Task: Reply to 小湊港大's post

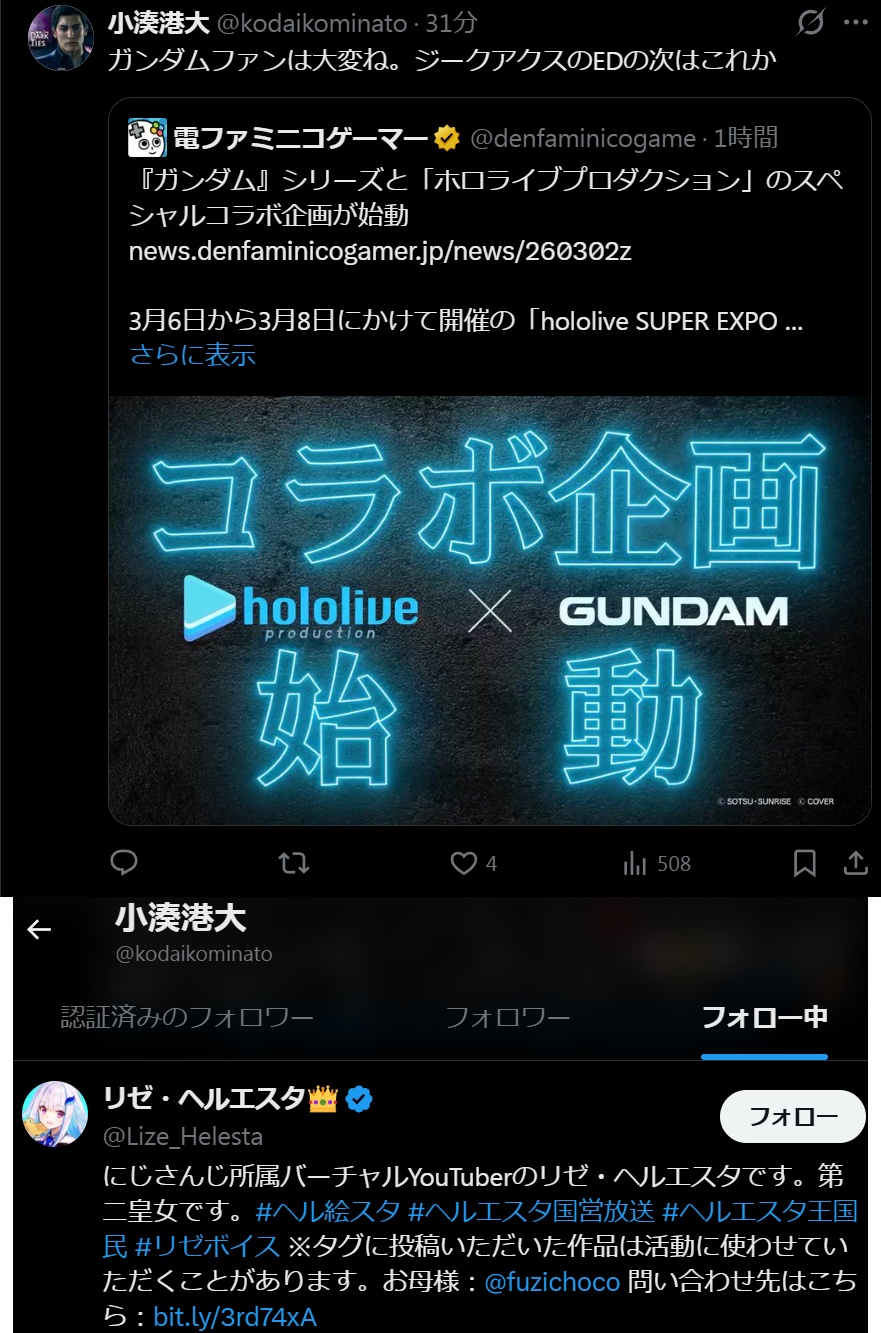Action: (124, 862)
